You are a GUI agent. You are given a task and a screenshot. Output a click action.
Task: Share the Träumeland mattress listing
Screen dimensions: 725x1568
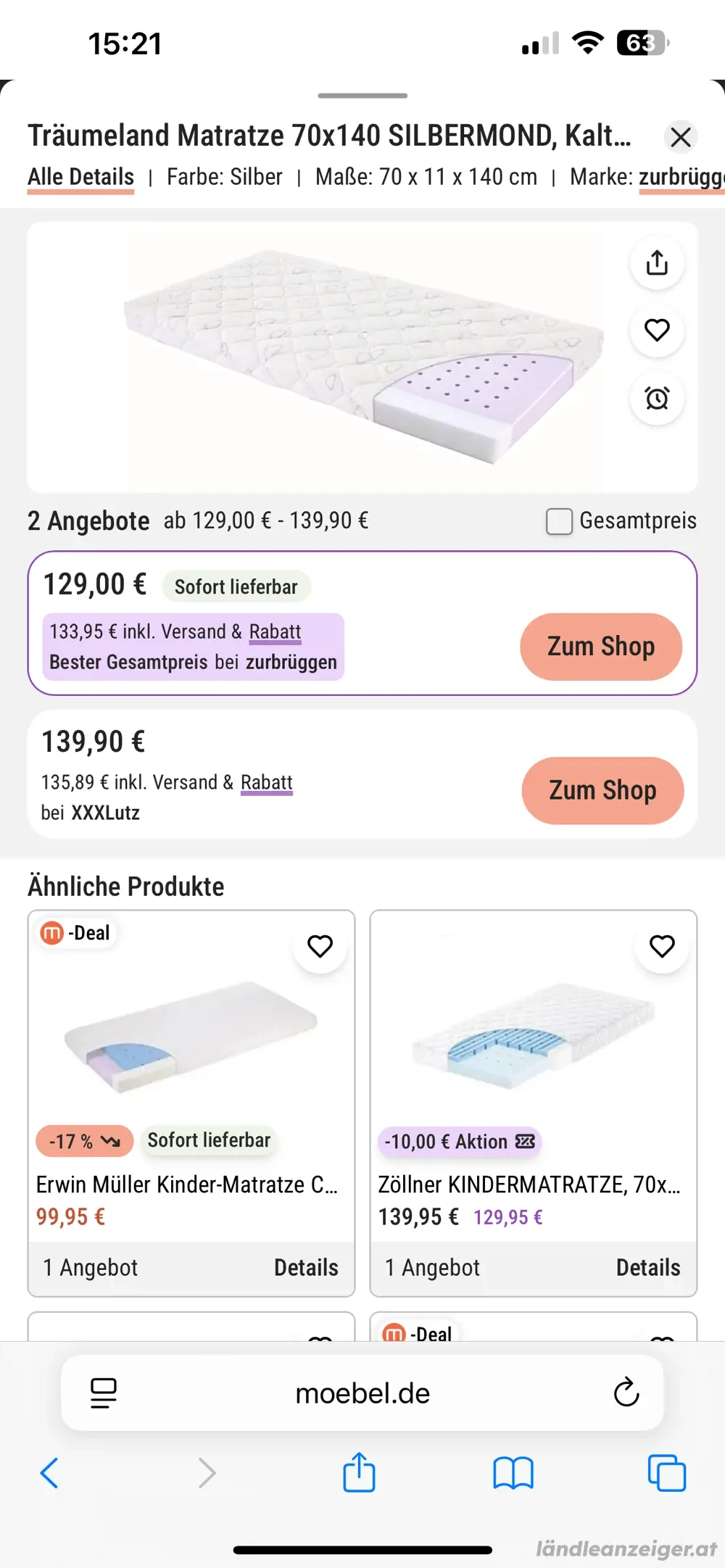pyautogui.click(x=656, y=262)
